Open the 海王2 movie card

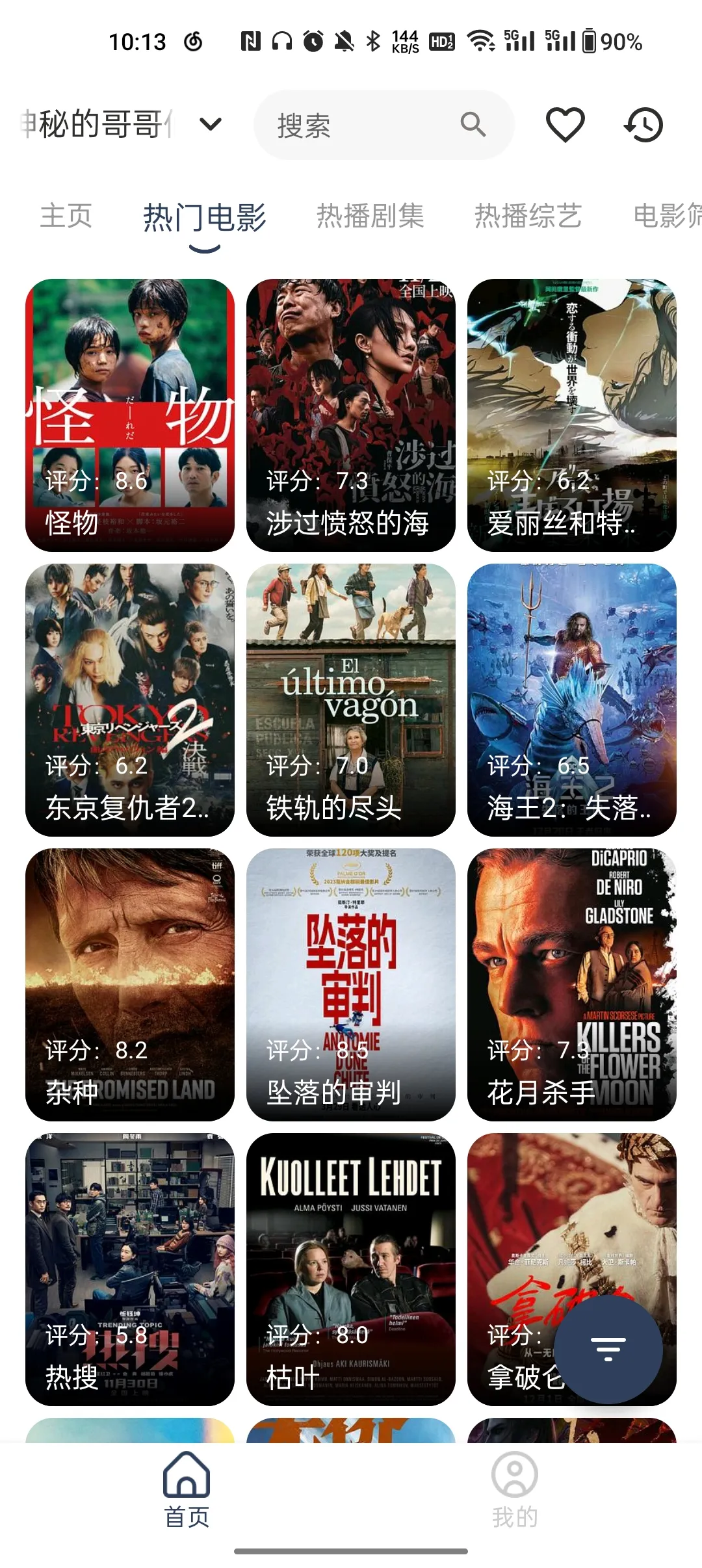[572, 699]
